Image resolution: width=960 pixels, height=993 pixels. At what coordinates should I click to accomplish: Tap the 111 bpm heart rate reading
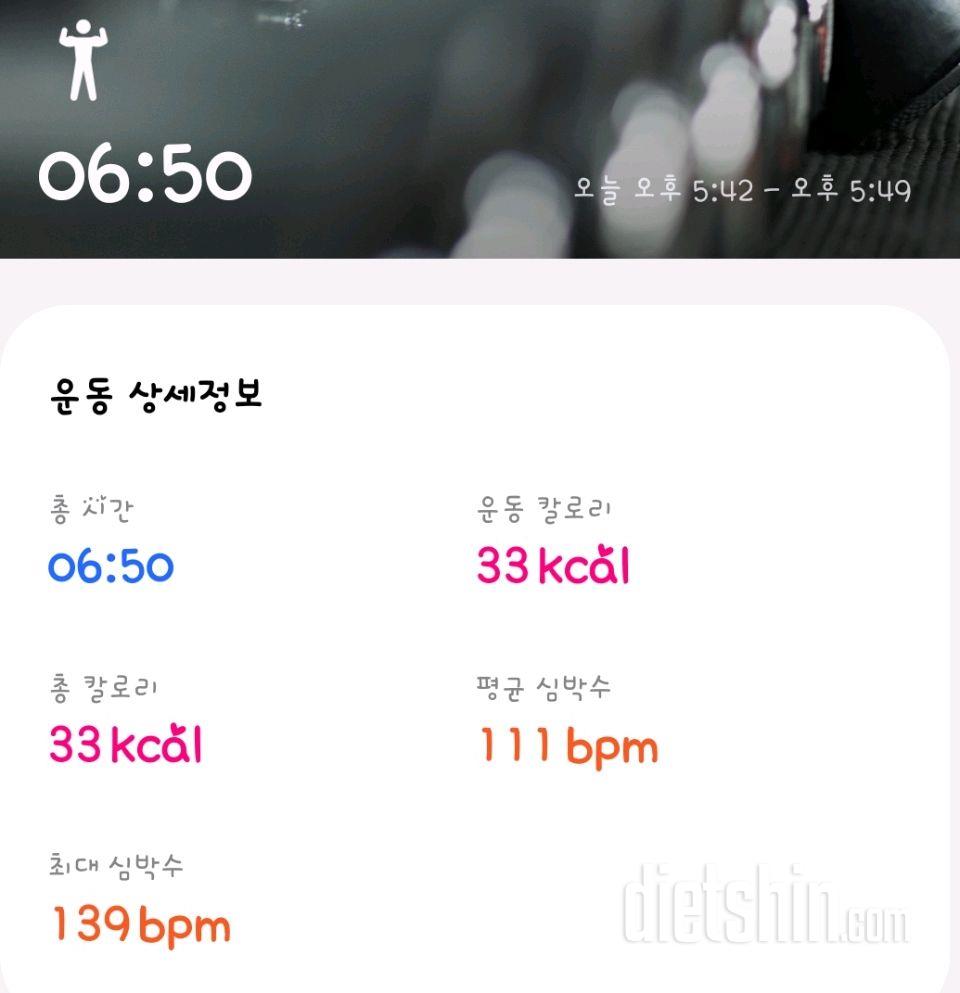click(565, 744)
